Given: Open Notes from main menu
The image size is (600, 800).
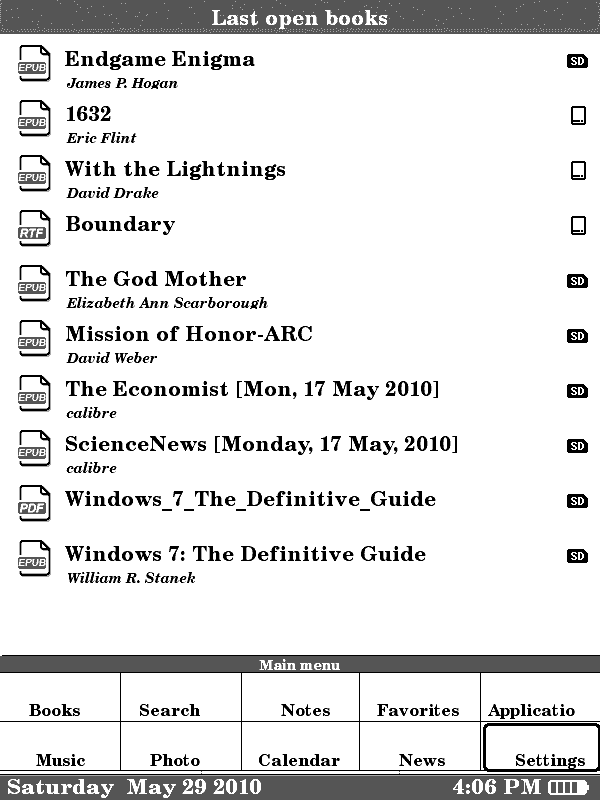Looking at the screenshot, I should pyautogui.click(x=305, y=709).
